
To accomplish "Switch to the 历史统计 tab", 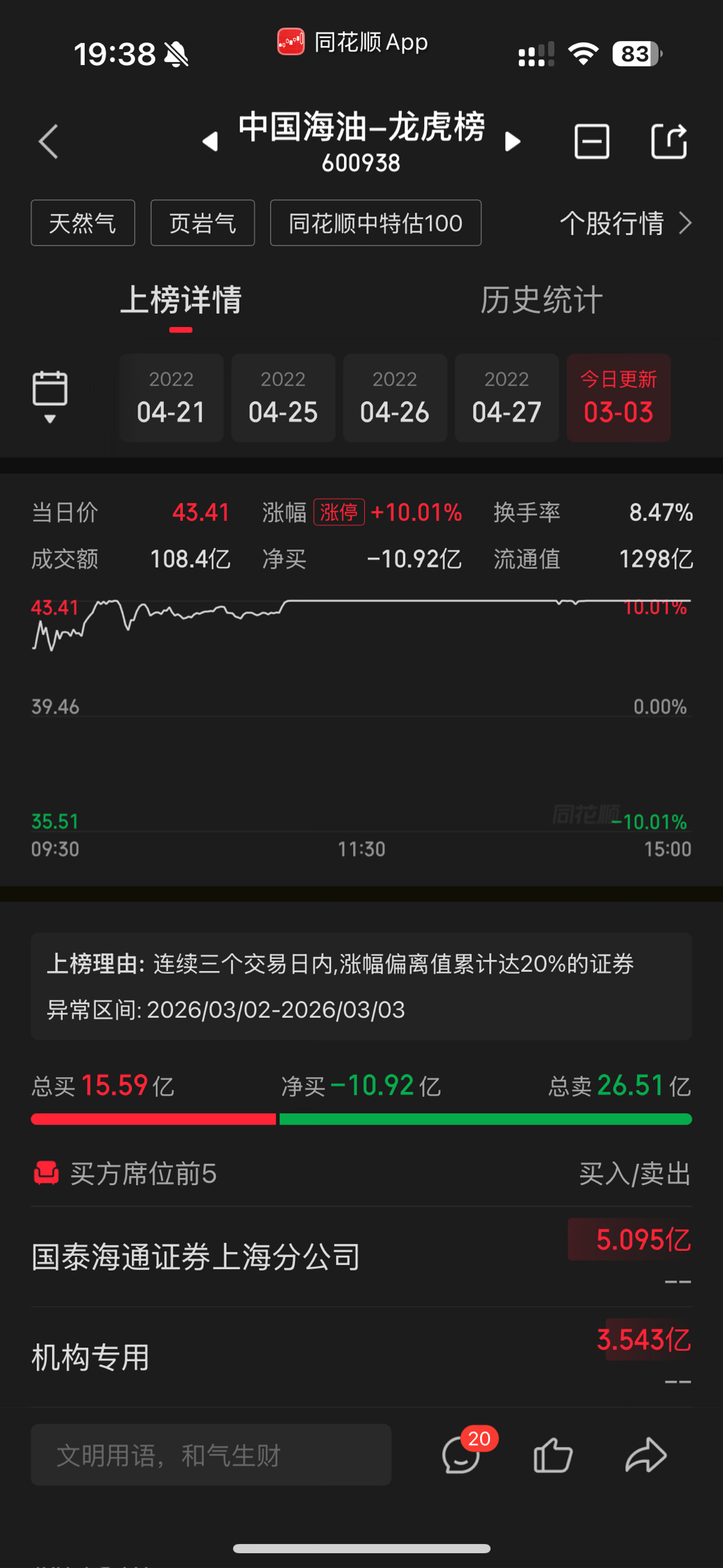I will [x=542, y=300].
